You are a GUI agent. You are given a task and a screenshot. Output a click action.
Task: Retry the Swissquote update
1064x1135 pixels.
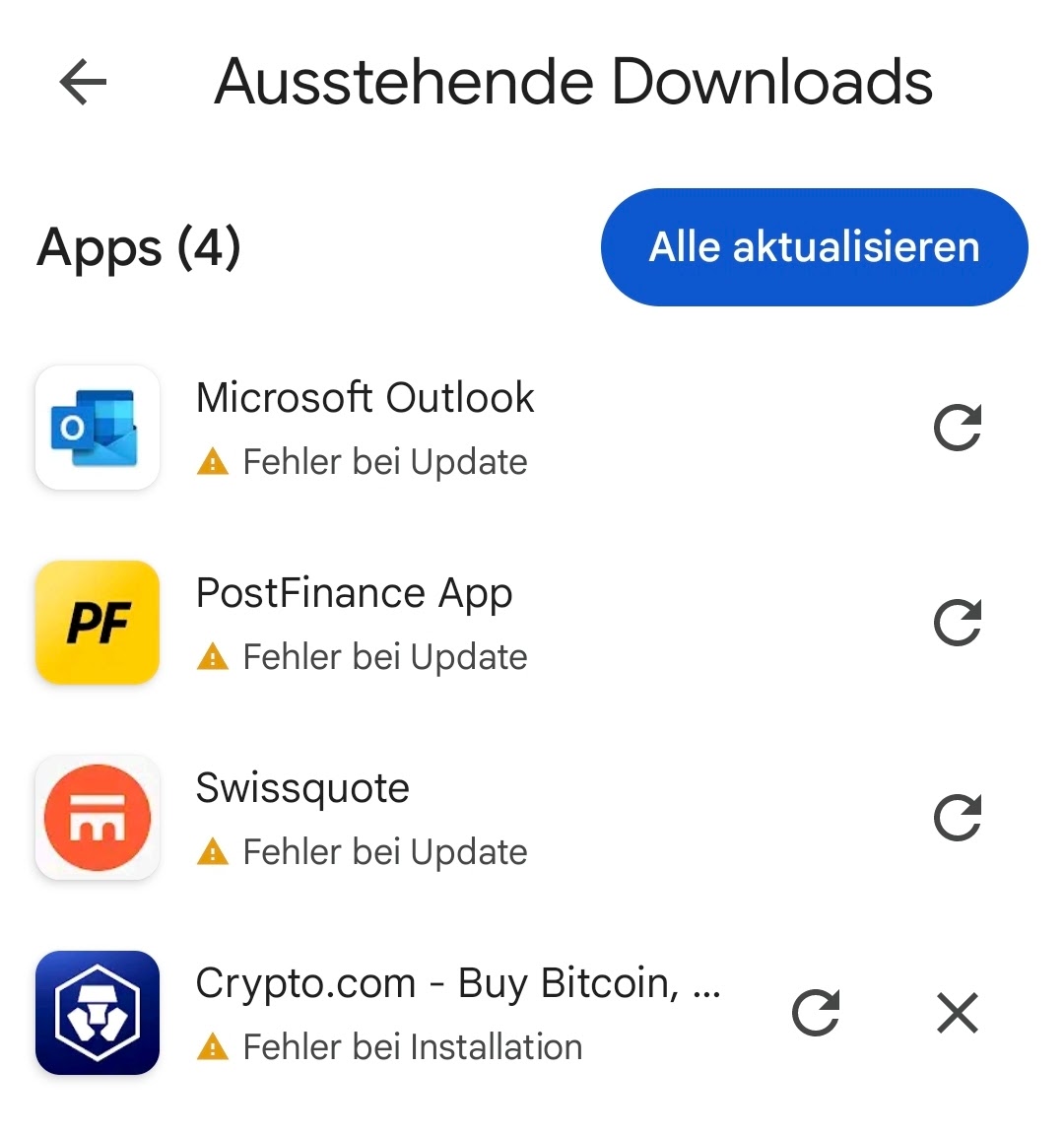pos(957,818)
